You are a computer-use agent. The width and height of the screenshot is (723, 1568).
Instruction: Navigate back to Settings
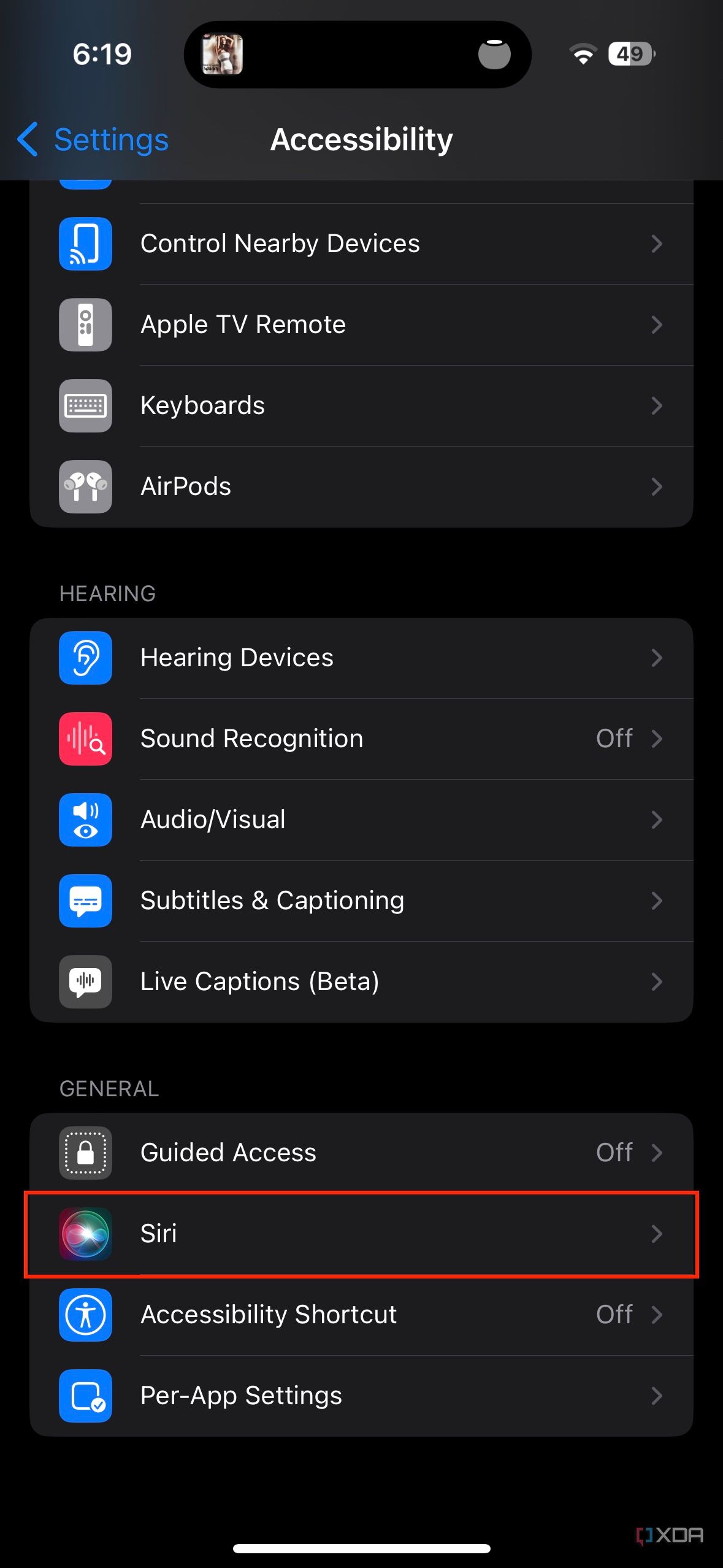[x=92, y=140]
